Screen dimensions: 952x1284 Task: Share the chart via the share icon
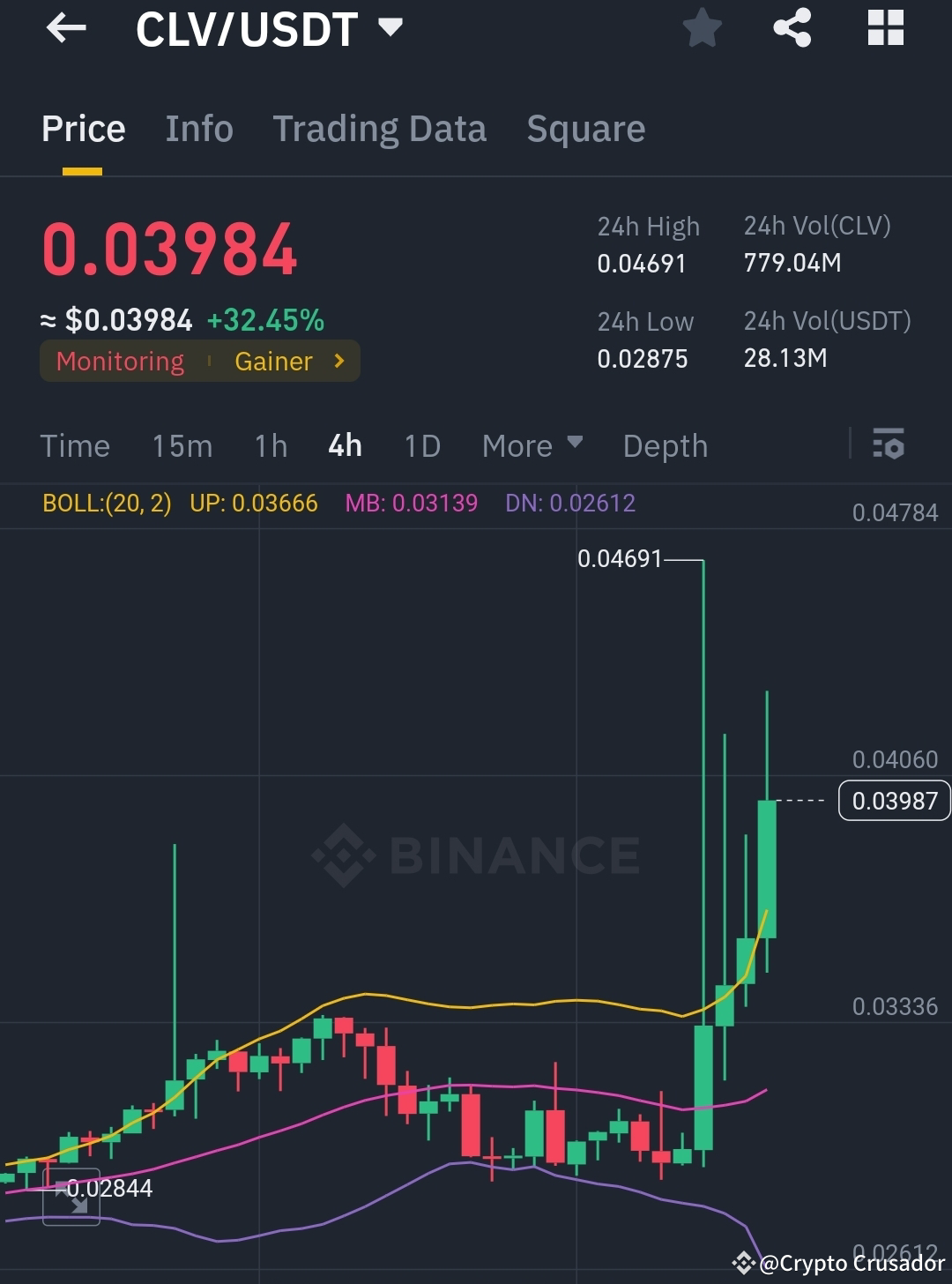(792, 27)
